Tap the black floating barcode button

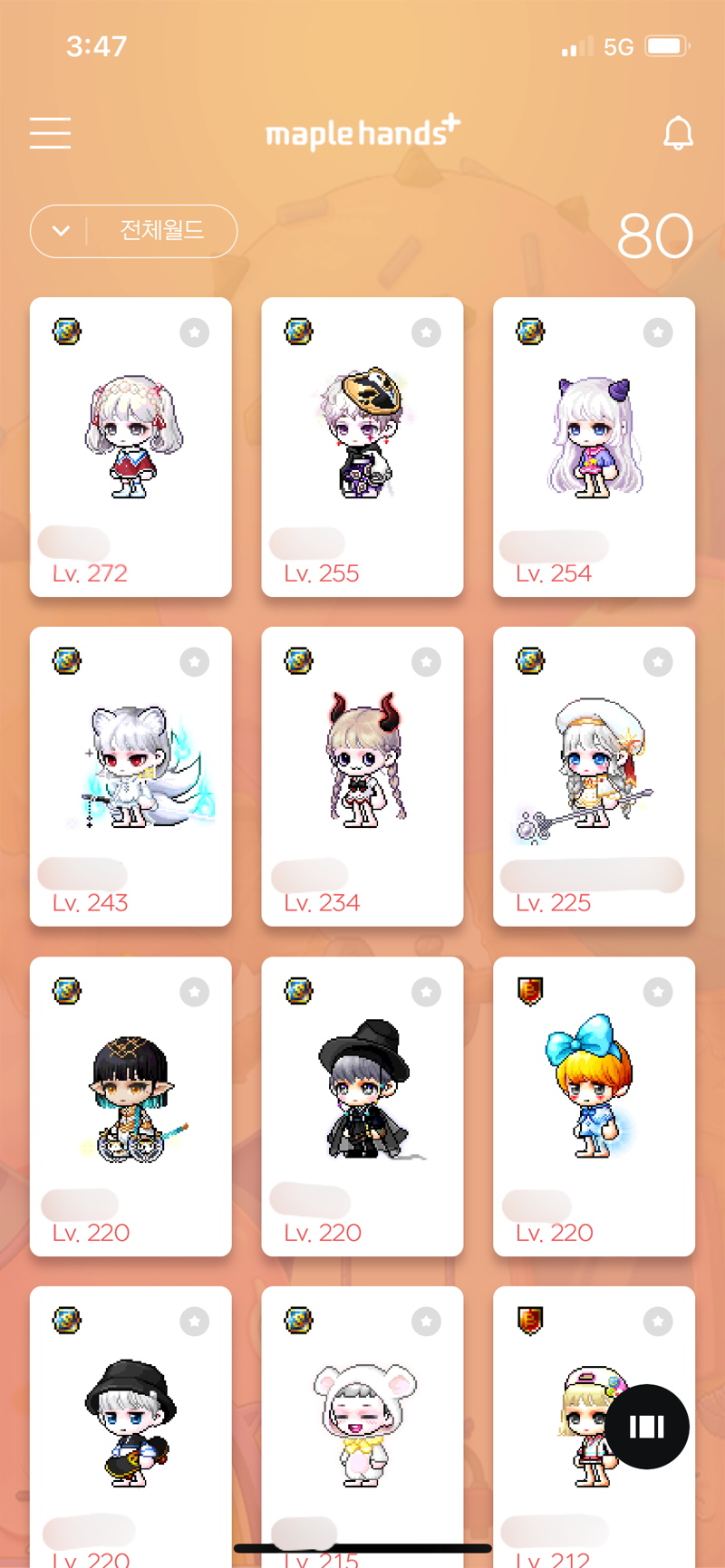point(647,1427)
